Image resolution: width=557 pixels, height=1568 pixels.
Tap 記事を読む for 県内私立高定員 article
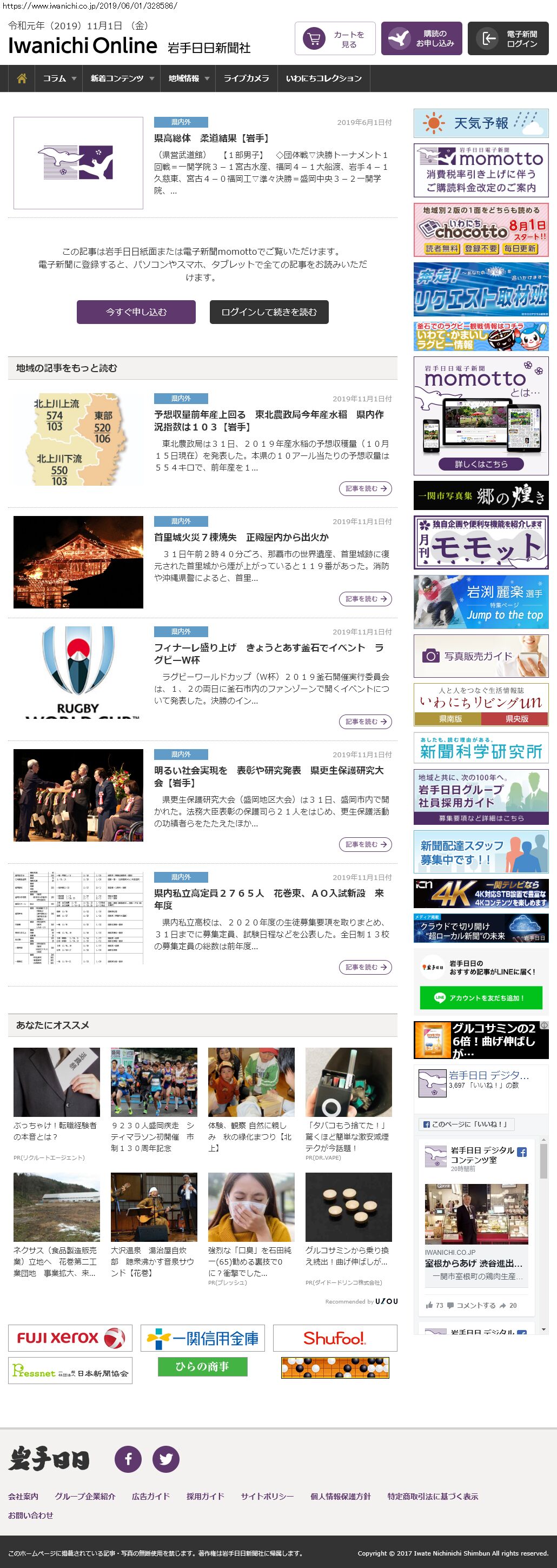pyautogui.click(x=365, y=967)
